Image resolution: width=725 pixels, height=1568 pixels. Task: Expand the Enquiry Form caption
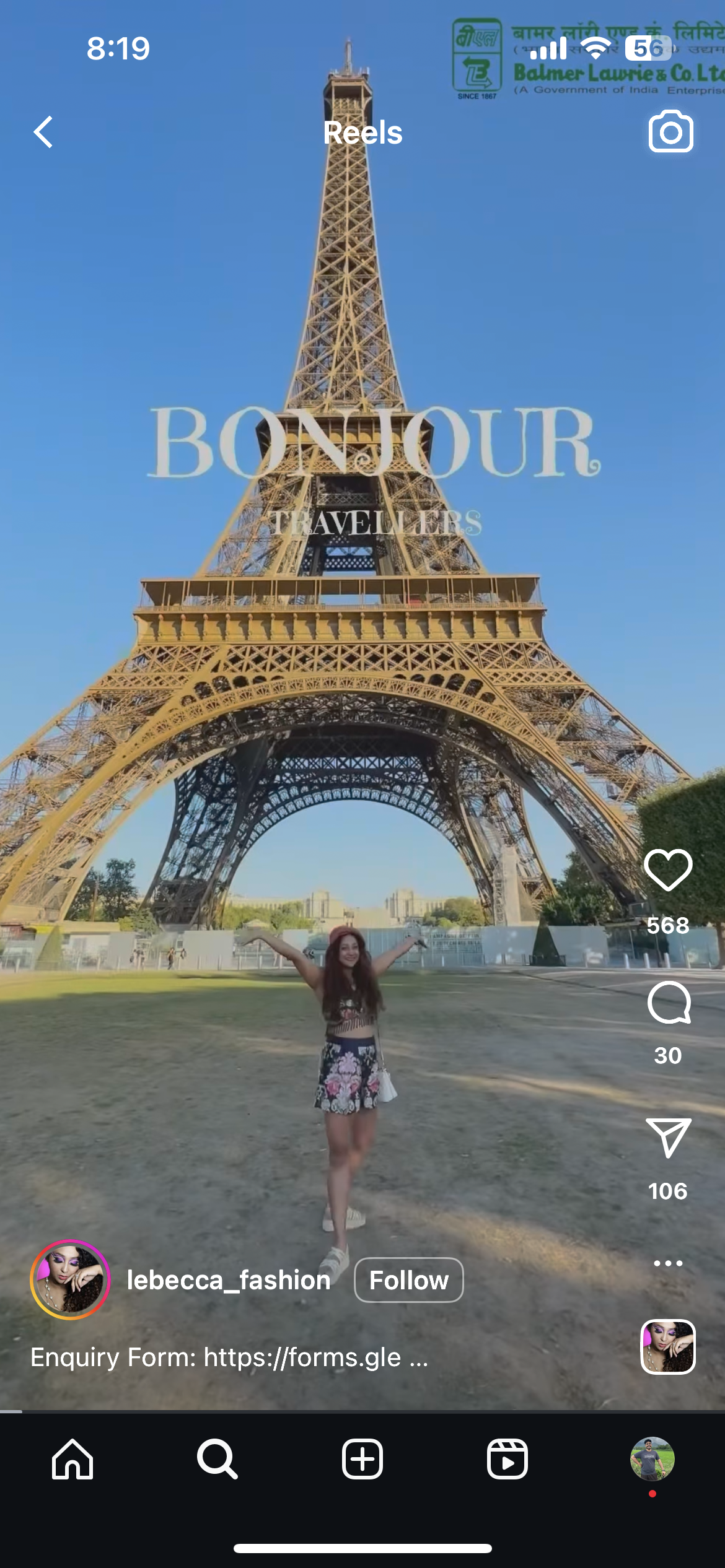[229, 1357]
